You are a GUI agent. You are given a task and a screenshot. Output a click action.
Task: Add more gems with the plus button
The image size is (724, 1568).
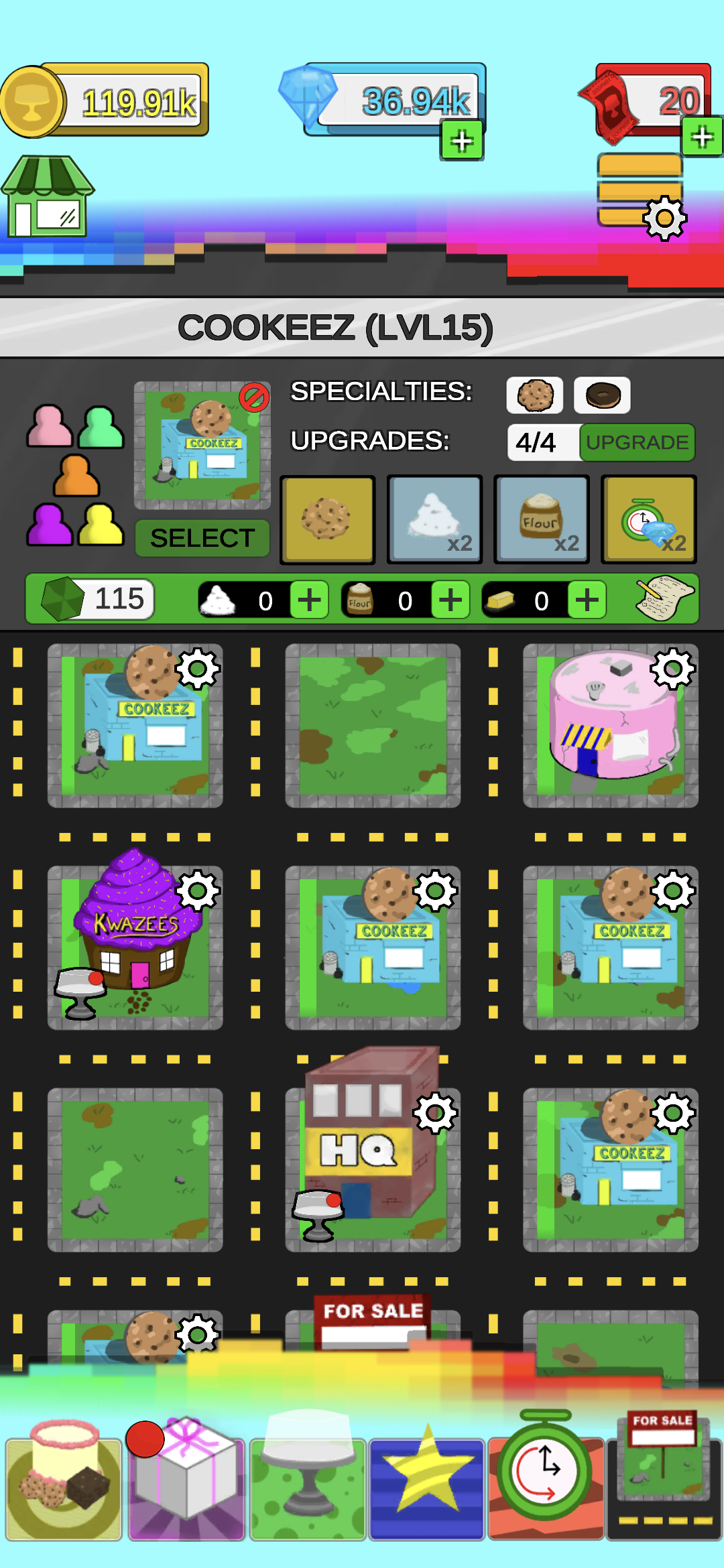462,141
